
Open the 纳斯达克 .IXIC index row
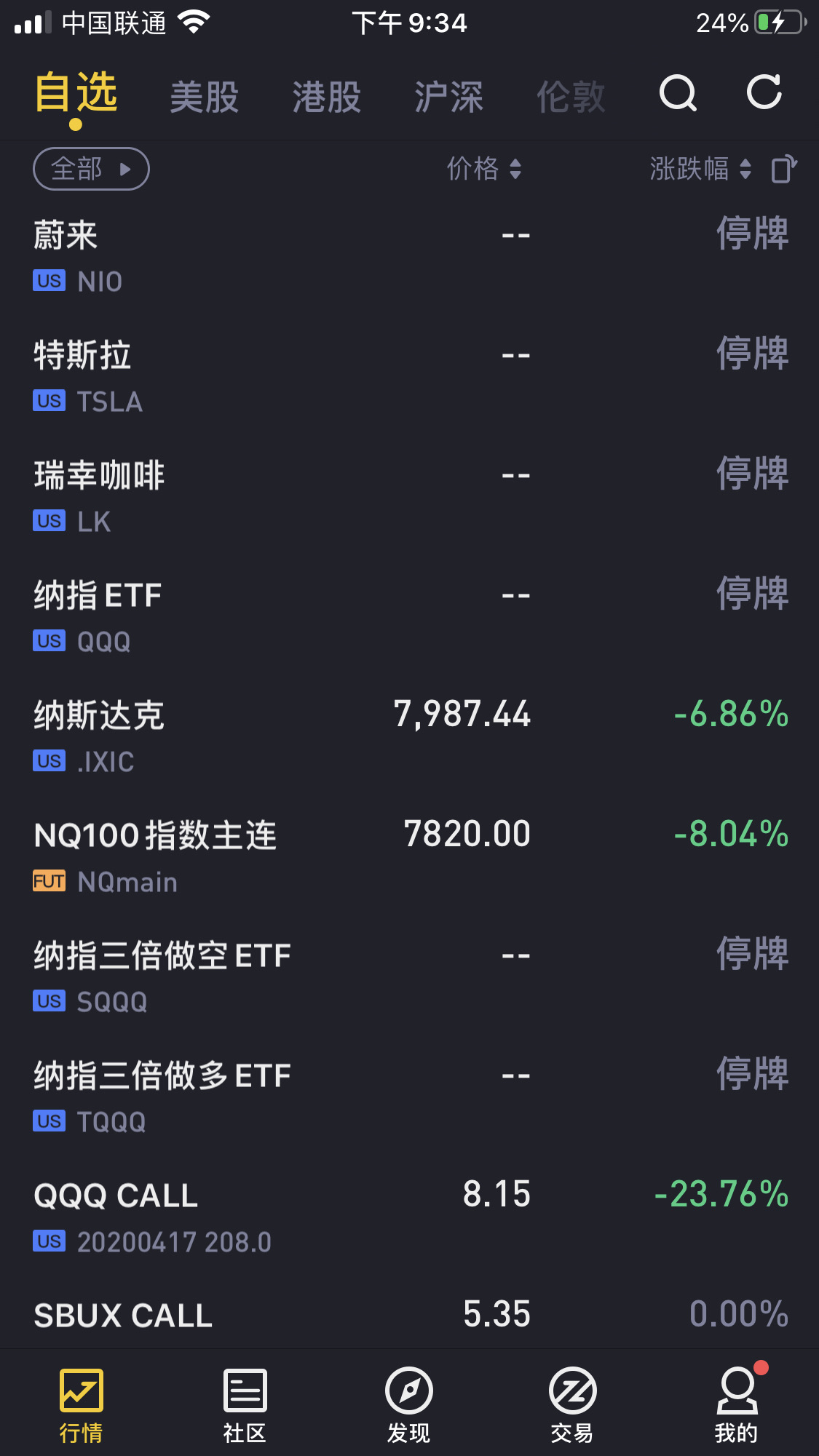click(x=409, y=737)
